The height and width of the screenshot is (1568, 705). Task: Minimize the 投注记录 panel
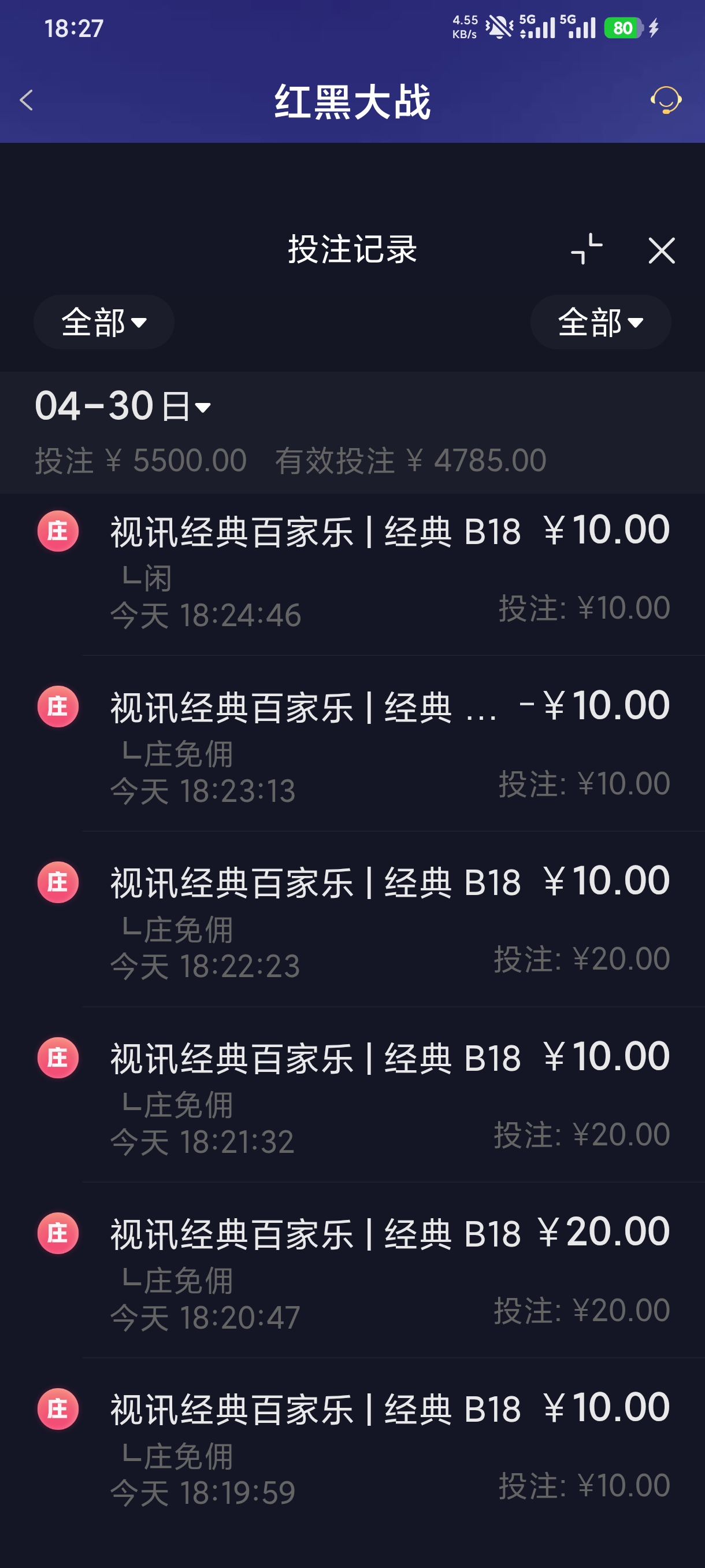[x=587, y=250]
